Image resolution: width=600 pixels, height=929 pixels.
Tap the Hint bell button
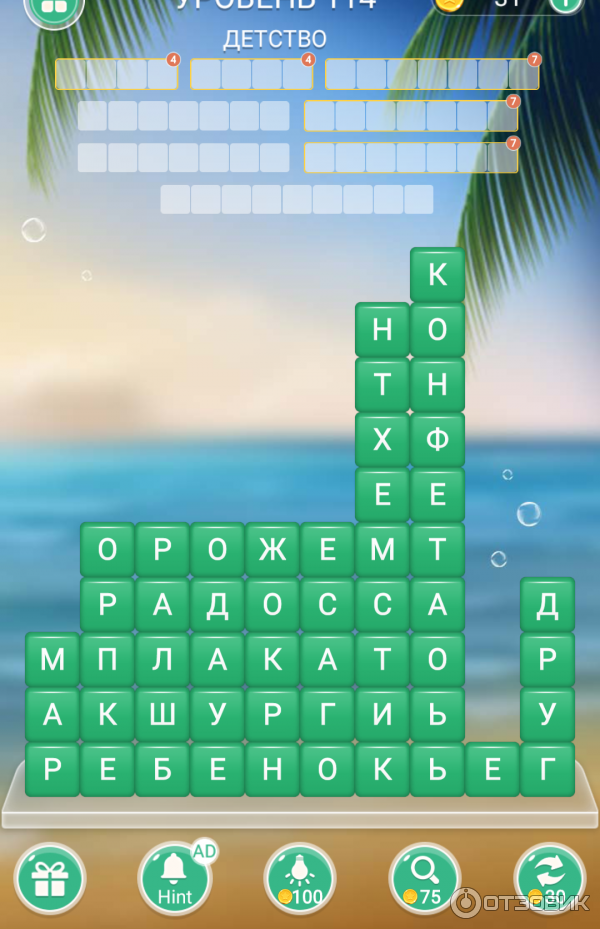pos(175,877)
